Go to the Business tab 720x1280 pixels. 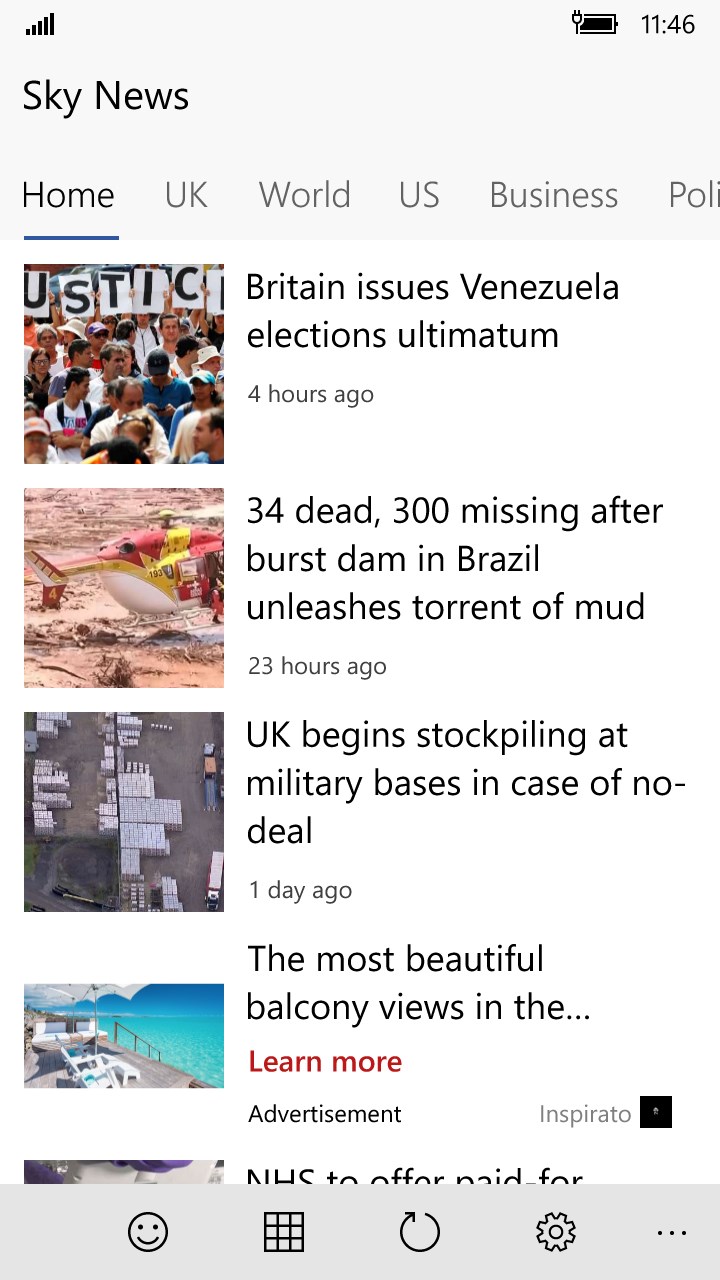point(553,195)
